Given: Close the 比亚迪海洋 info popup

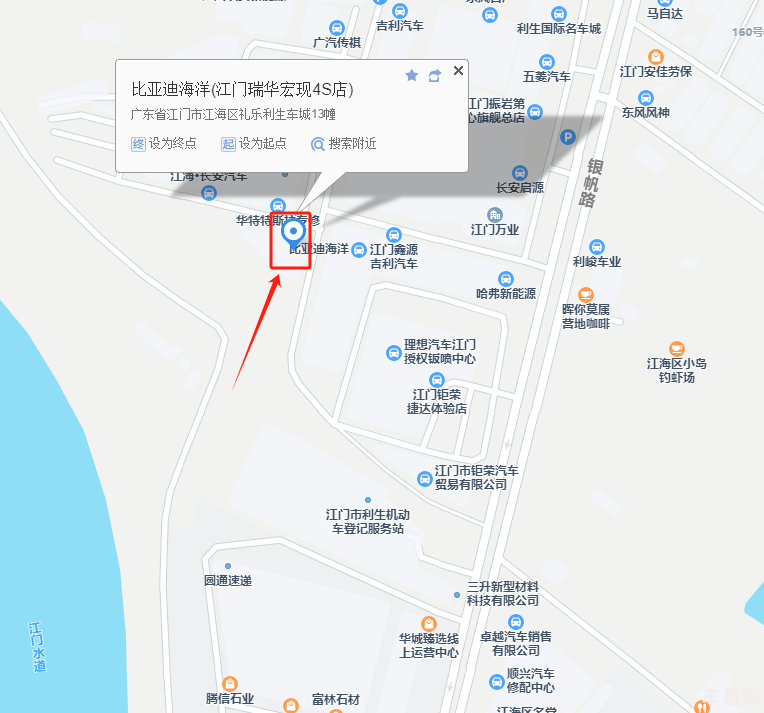Looking at the screenshot, I should point(458,71).
